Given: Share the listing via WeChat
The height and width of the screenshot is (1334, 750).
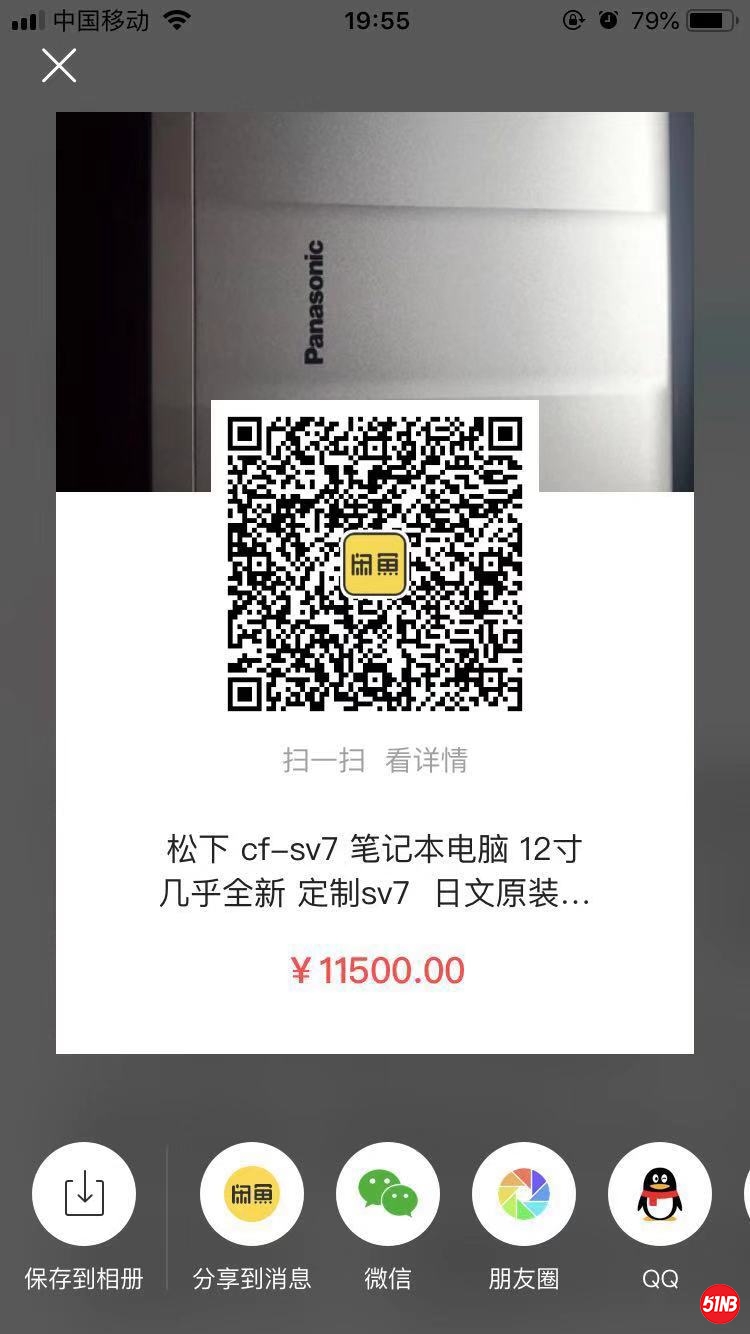Looking at the screenshot, I should [388, 1194].
